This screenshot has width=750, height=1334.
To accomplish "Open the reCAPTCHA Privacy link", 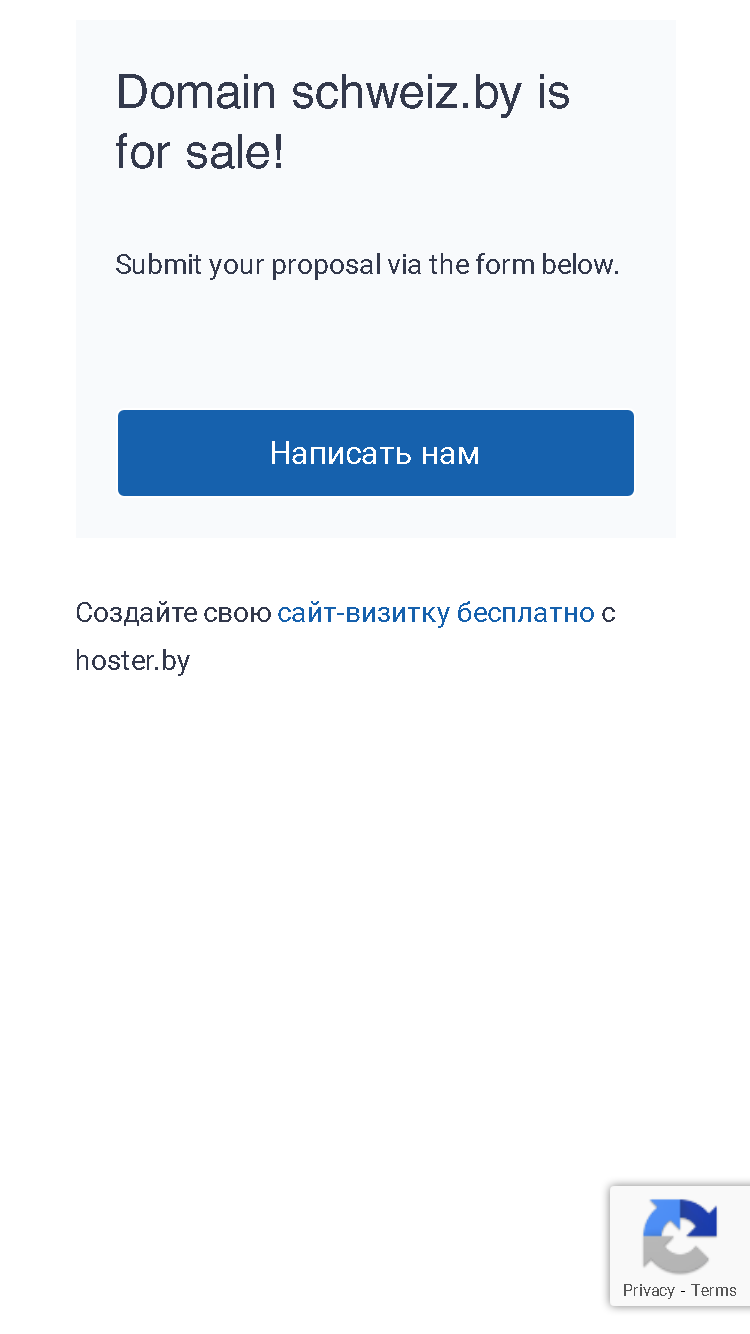I will point(648,1290).
